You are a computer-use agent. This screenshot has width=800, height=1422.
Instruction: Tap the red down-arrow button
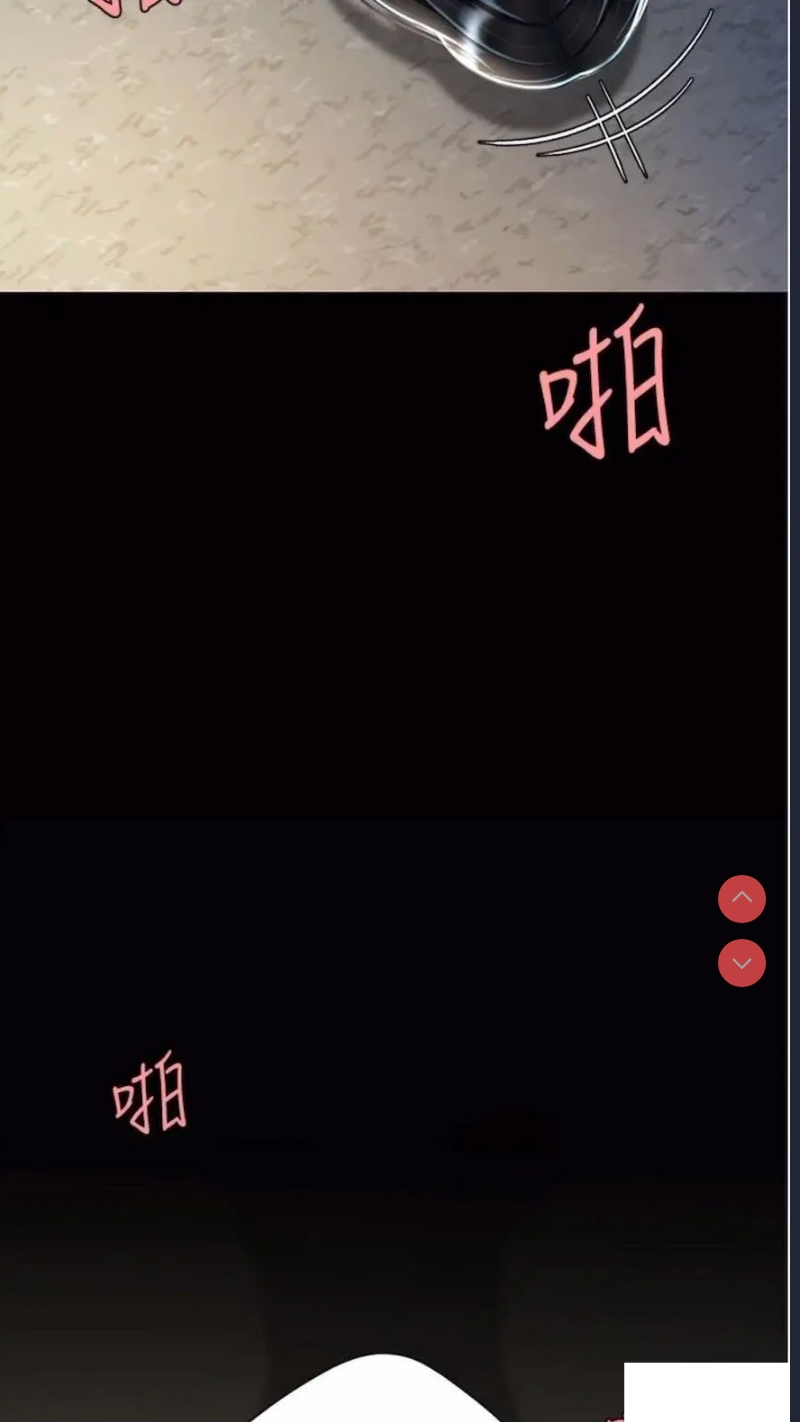point(742,963)
